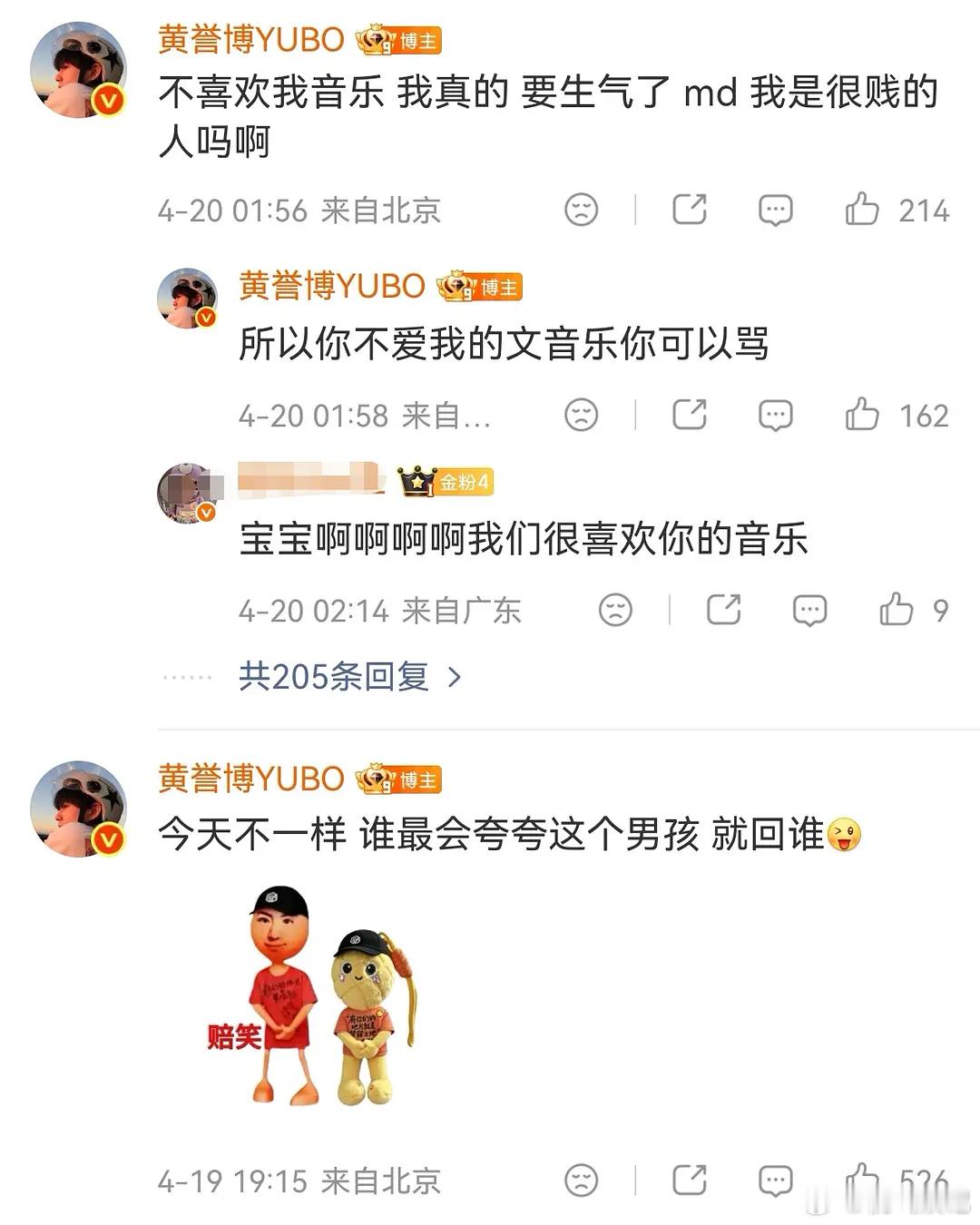Click the repost icon on the bottom post

click(691, 1180)
